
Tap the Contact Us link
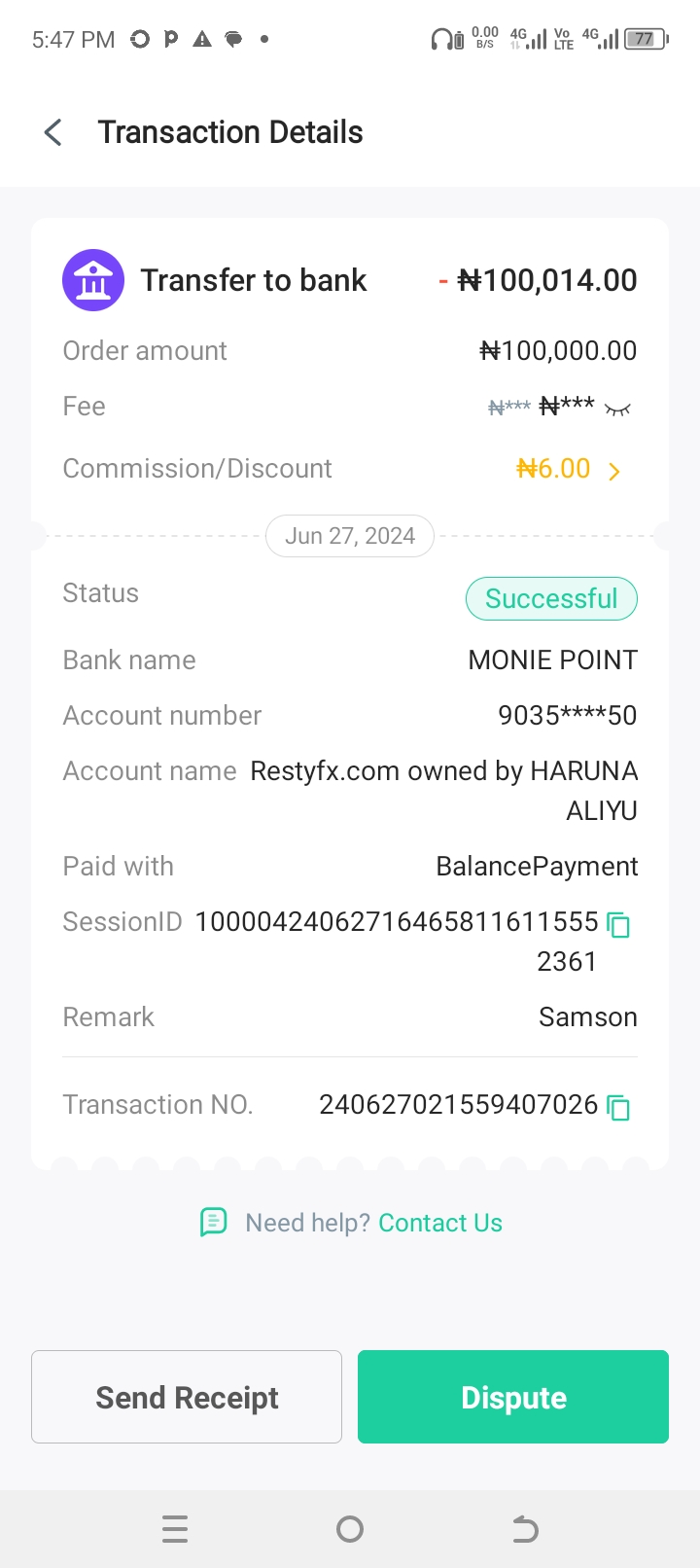pos(440,1223)
